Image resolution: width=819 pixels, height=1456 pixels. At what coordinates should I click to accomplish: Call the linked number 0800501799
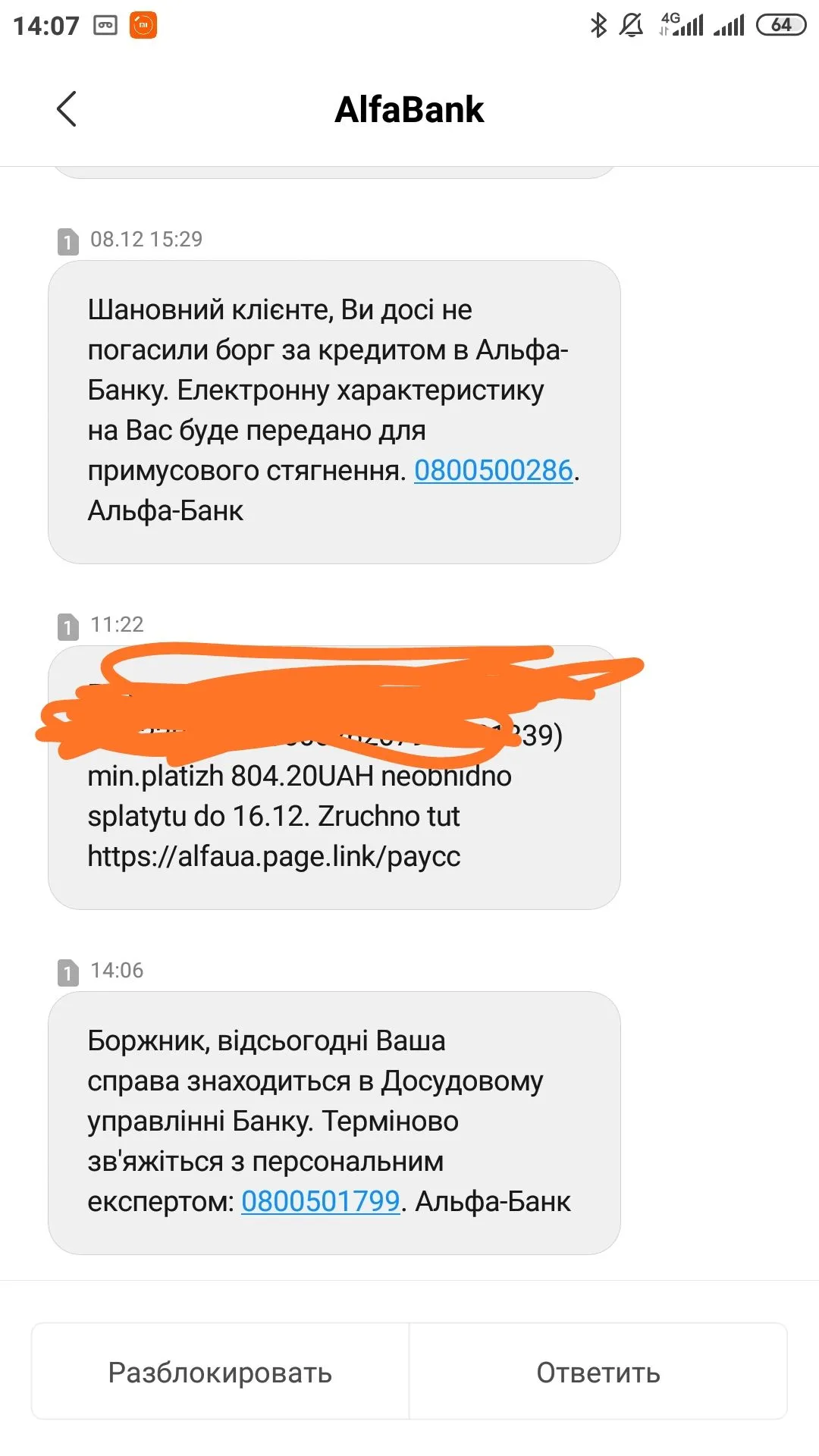pyautogui.click(x=320, y=1202)
